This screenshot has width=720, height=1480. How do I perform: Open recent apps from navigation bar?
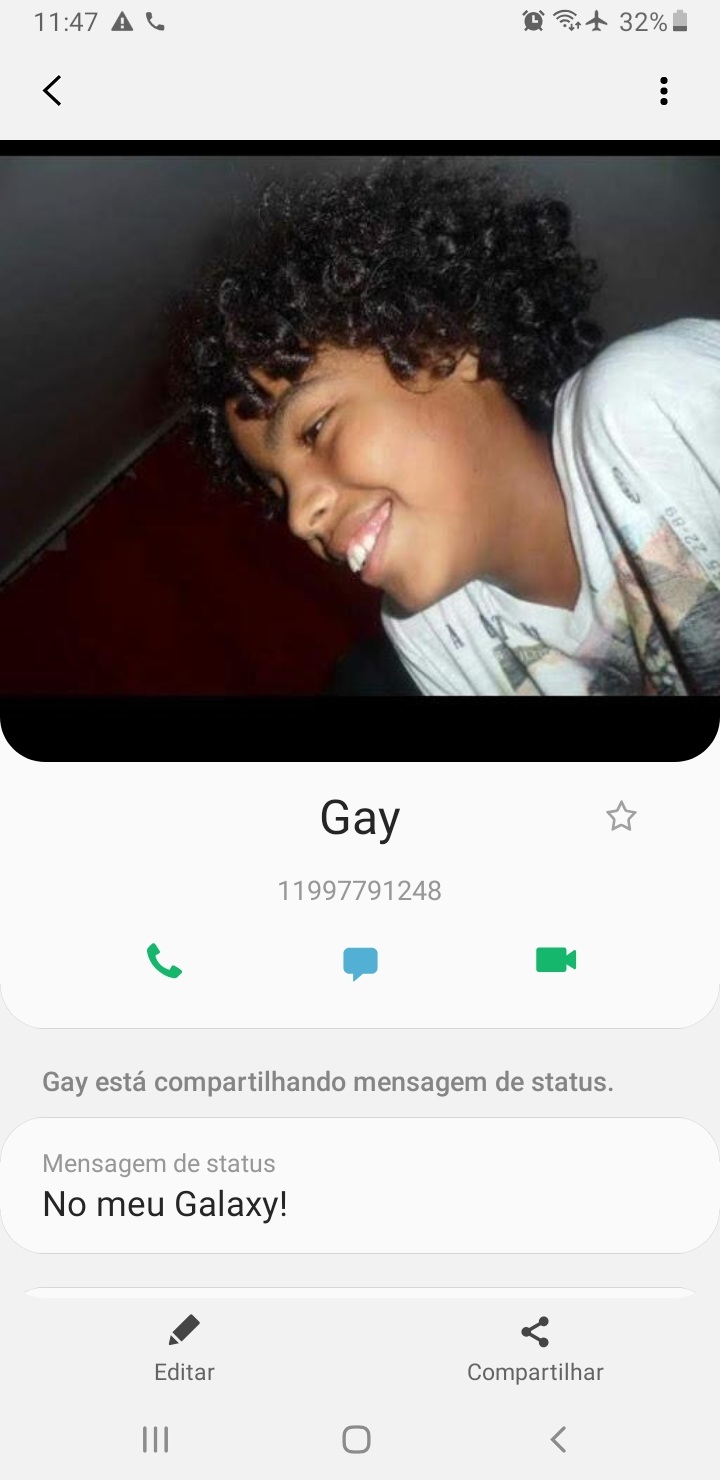coord(155,1439)
